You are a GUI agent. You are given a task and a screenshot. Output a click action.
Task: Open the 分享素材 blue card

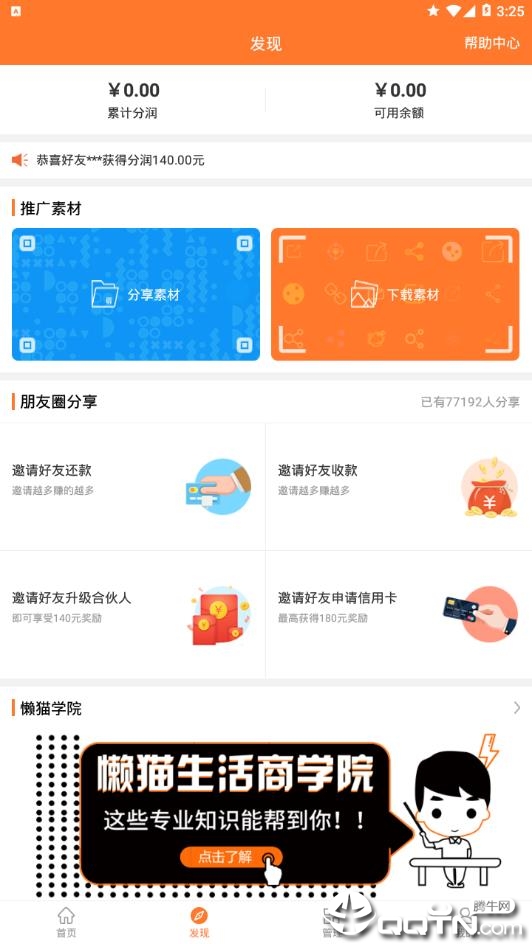136,294
